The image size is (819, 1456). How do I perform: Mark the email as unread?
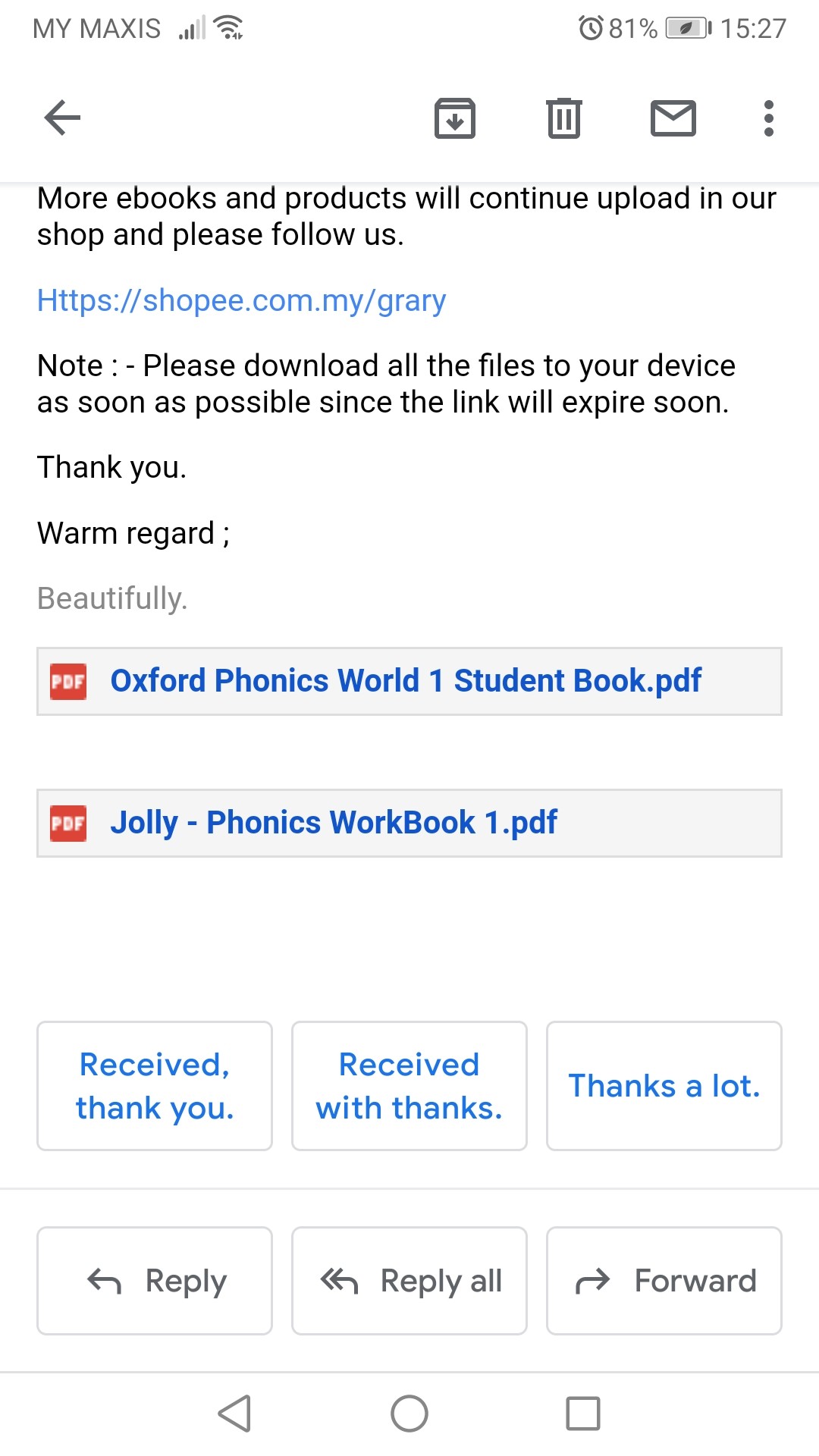click(673, 118)
